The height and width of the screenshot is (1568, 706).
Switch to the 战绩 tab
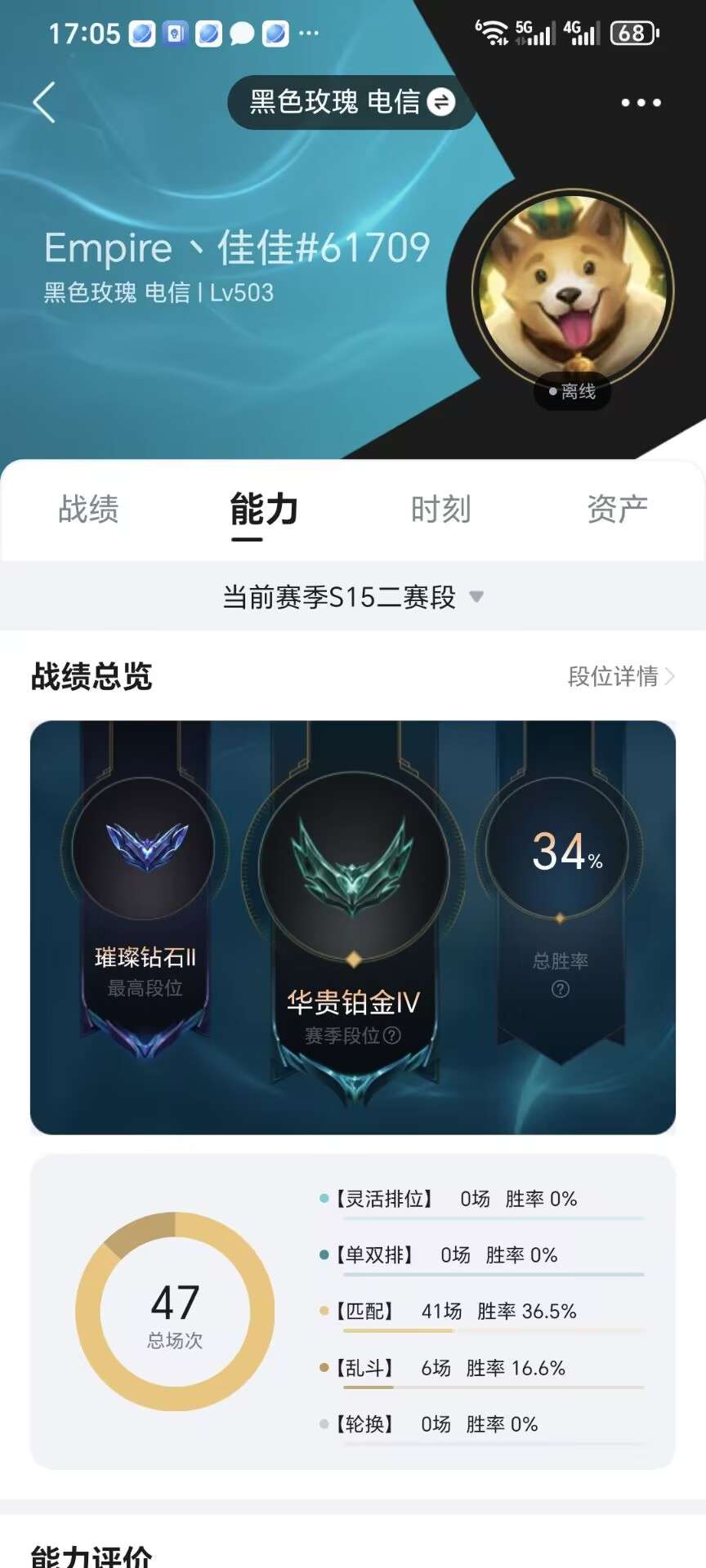(x=88, y=509)
